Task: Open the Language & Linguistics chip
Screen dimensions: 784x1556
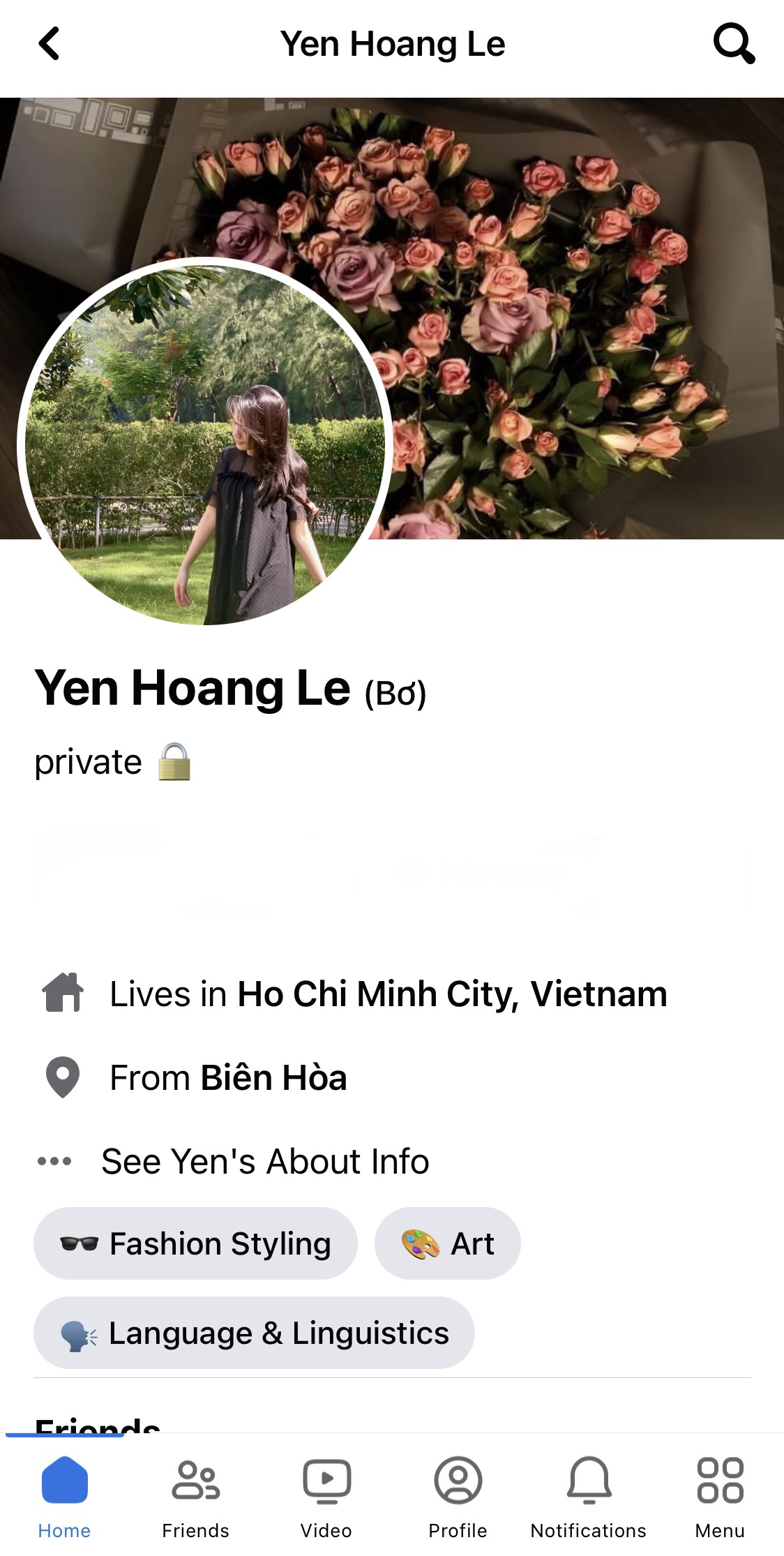Action: coord(254,1333)
